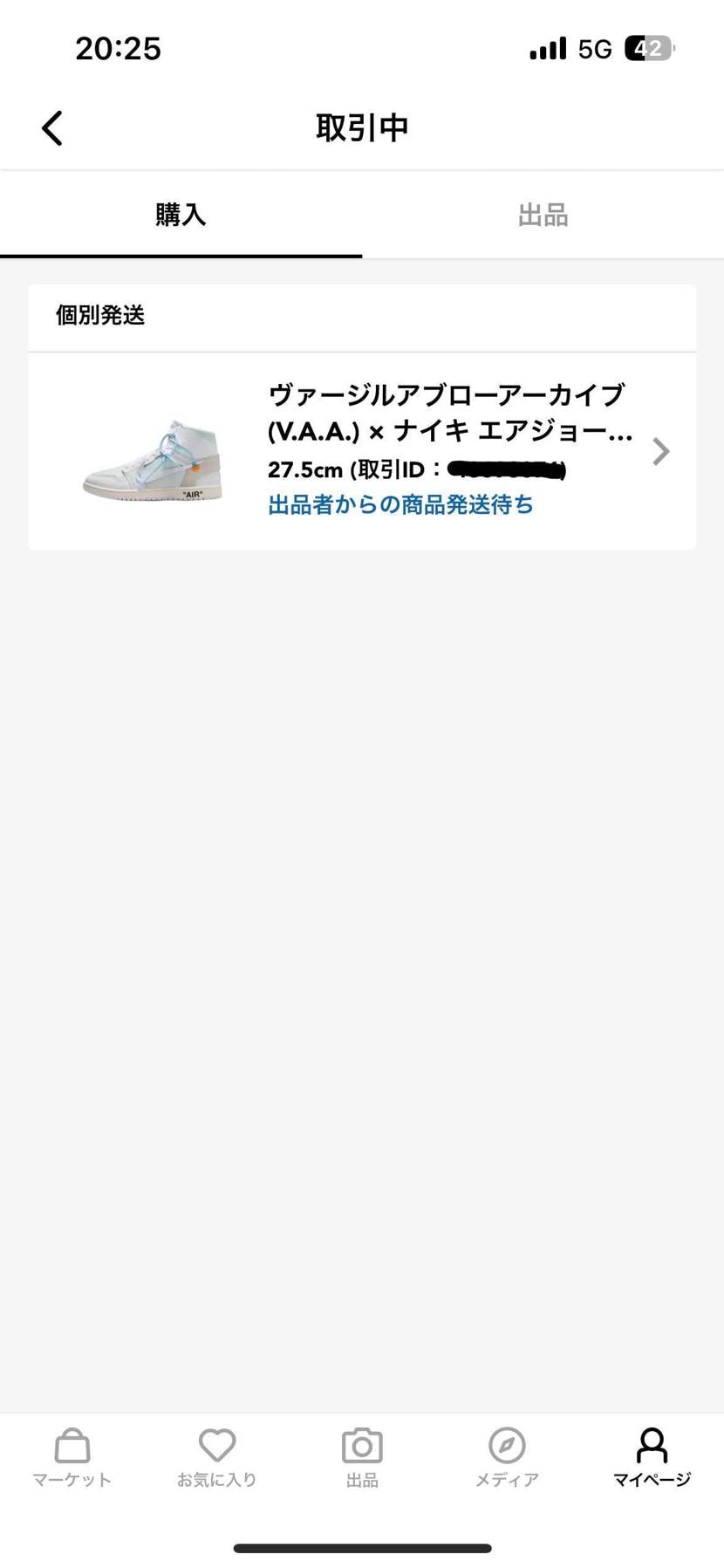Viewport: 724px width, 1568px height.
Task: Expand the sneaker transaction details chevron
Action: click(x=659, y=452)
